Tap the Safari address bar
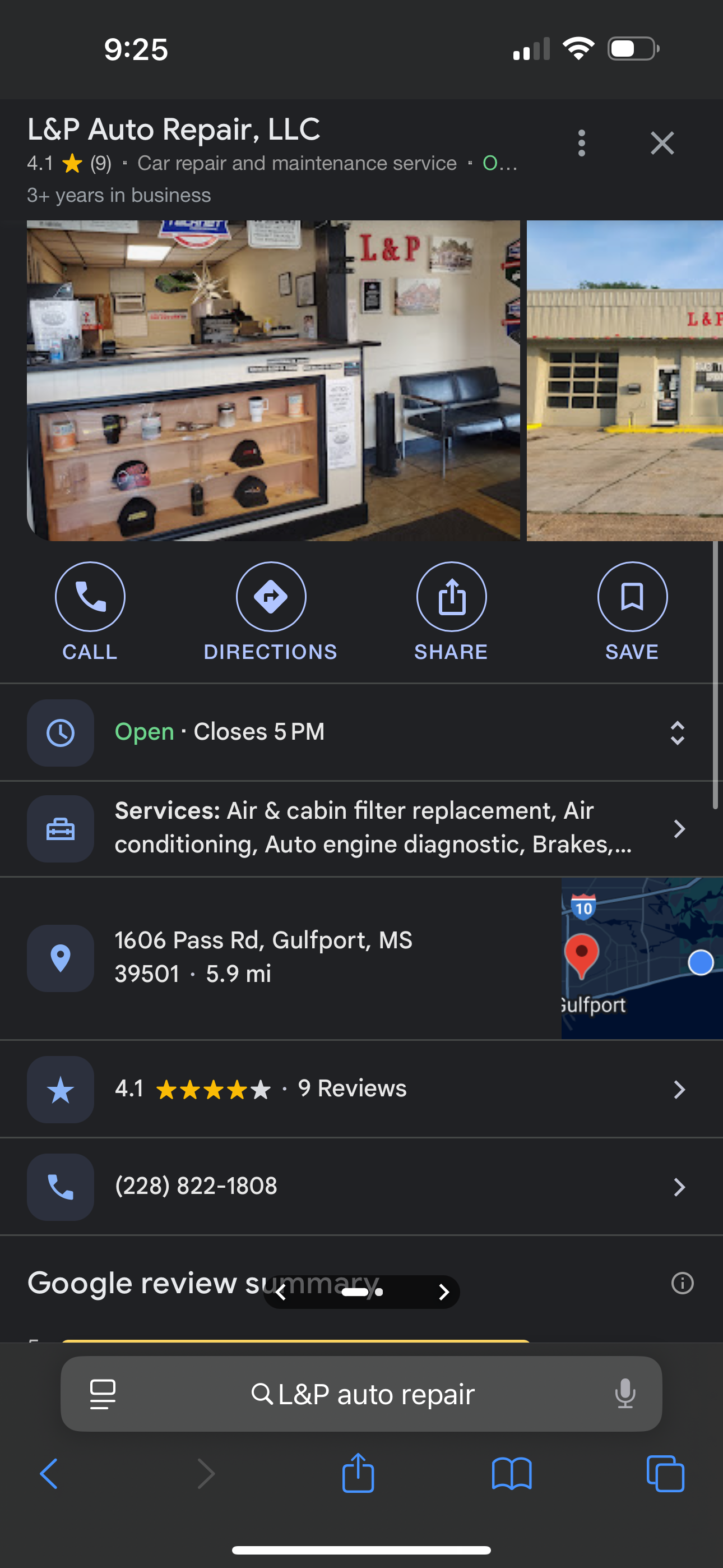The height and width of the screenshot is (1568, 723). pyautogui.click(x=361, y=1393)
